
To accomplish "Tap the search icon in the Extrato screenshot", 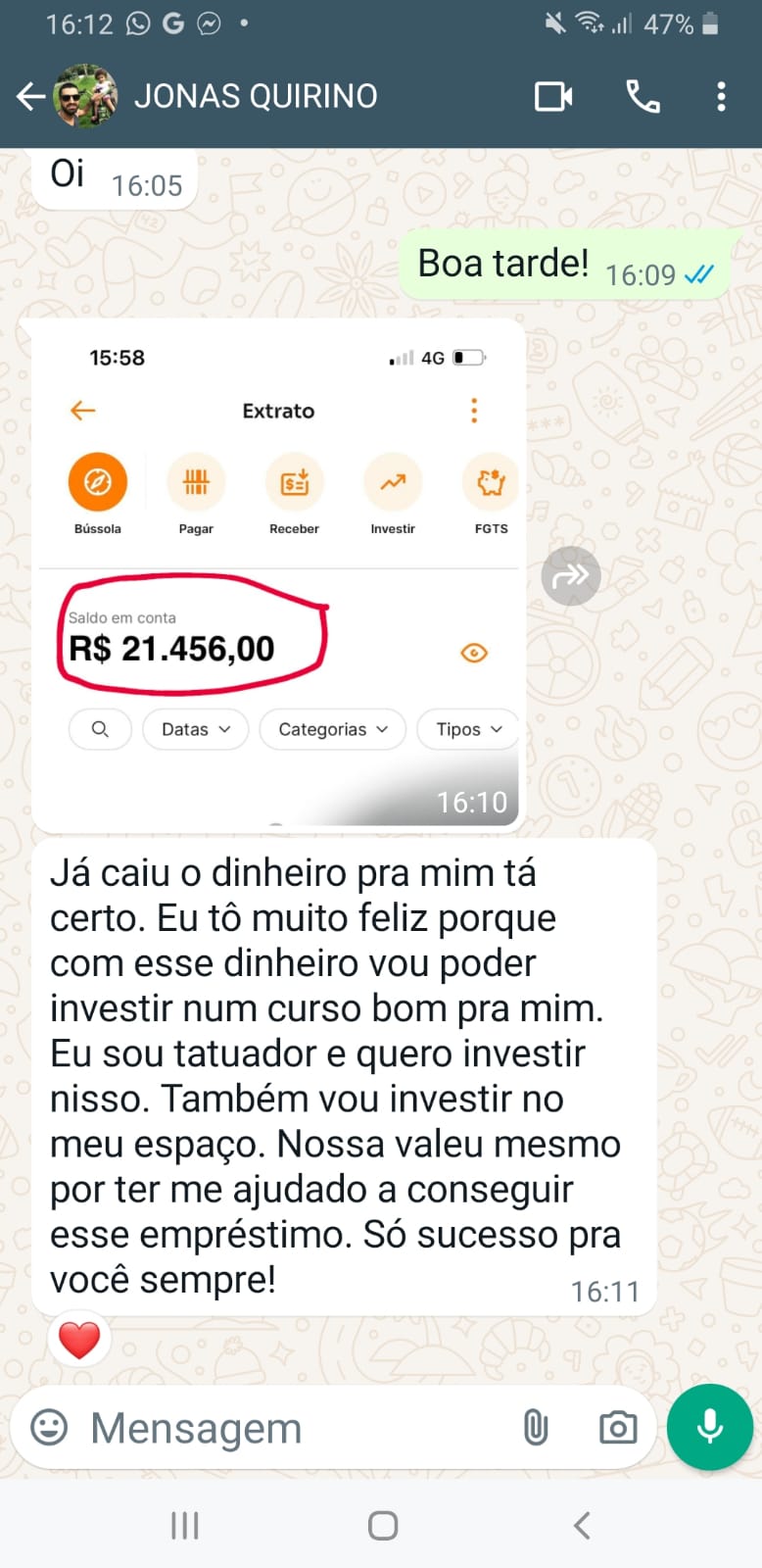I will click(100, 729).
